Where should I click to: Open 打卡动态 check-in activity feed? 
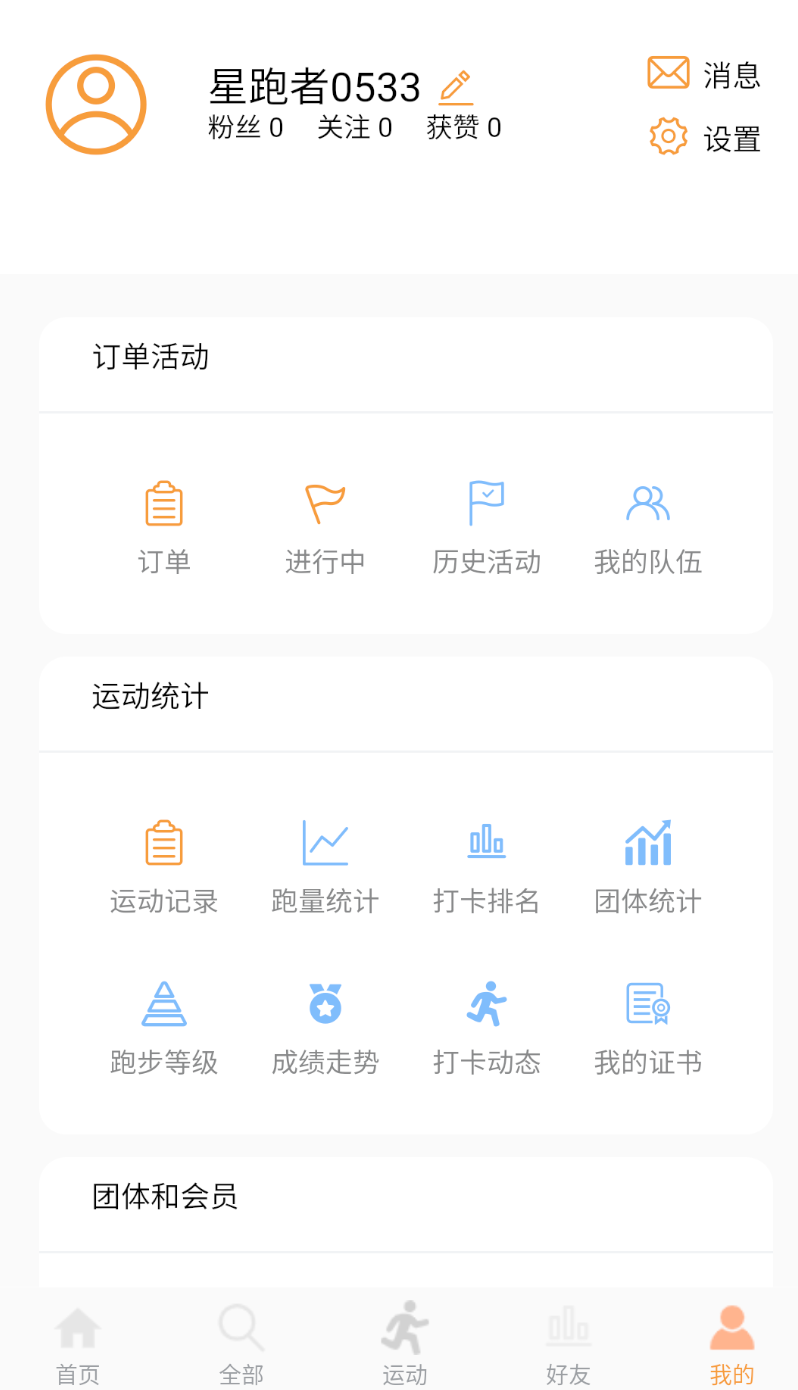click(486, 1024)
